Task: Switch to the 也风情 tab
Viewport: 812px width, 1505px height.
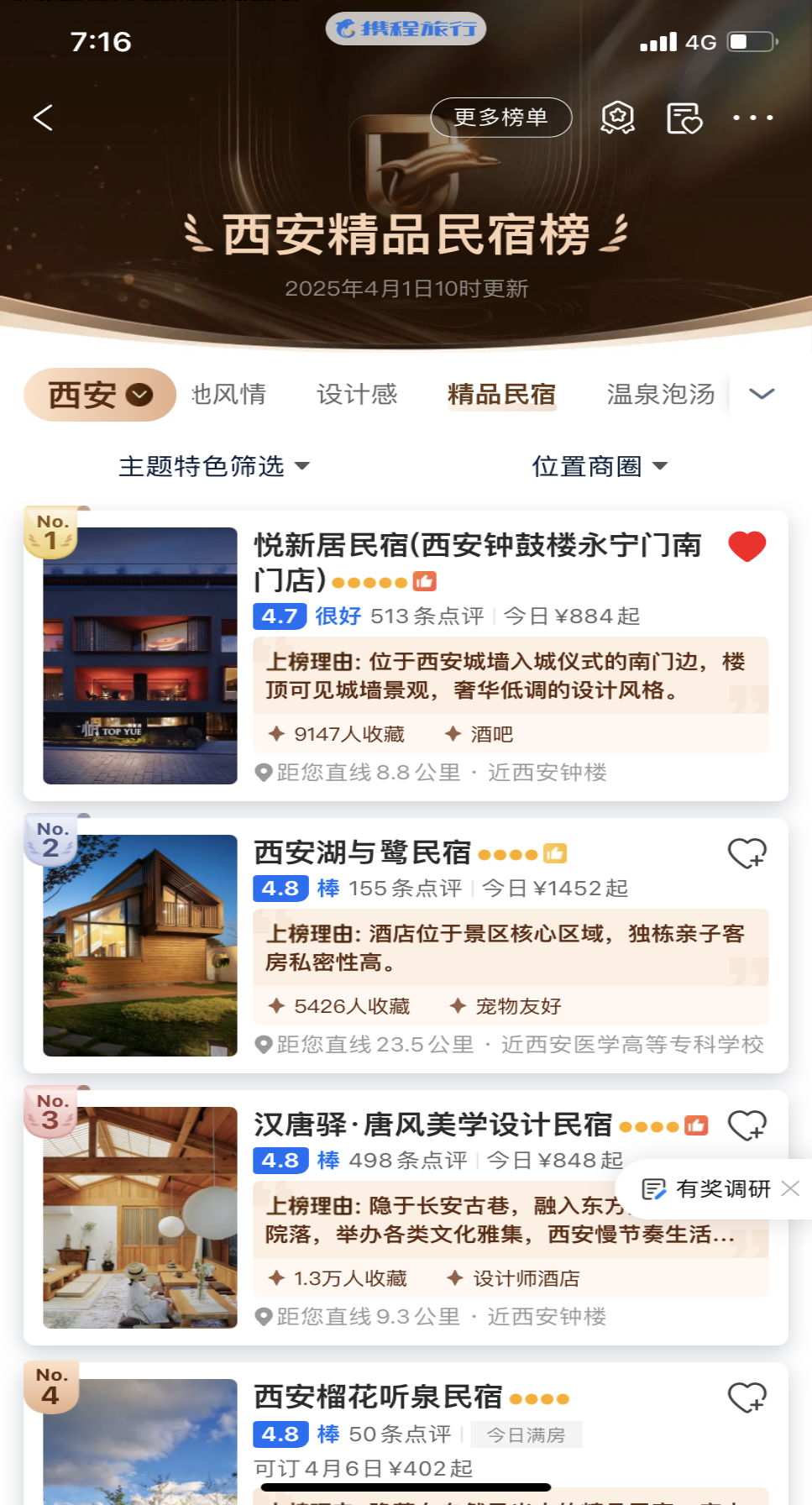Action: click(228, 395)
